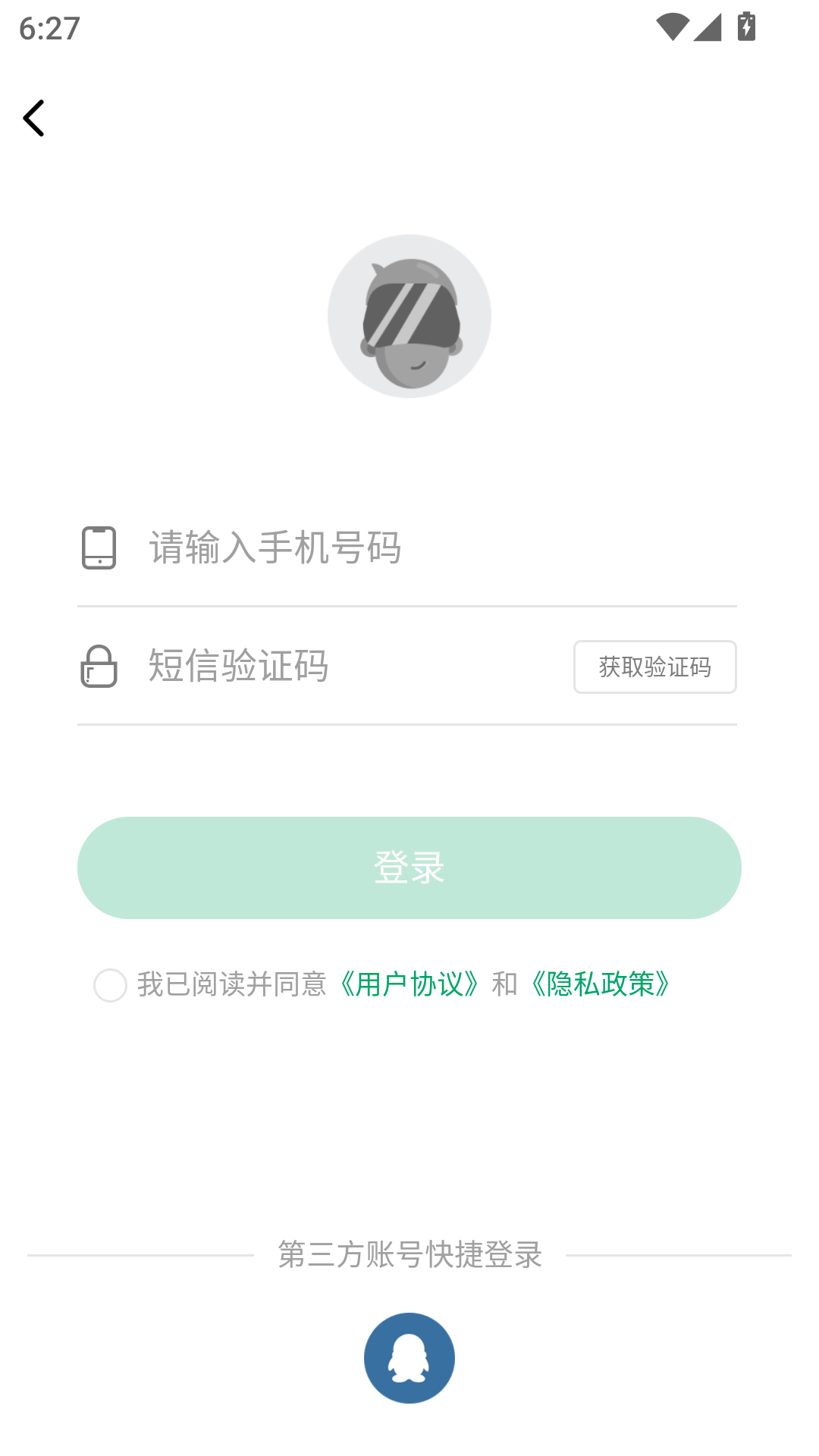
Task: Click the back arrow at top left
Action: [34, 119]
